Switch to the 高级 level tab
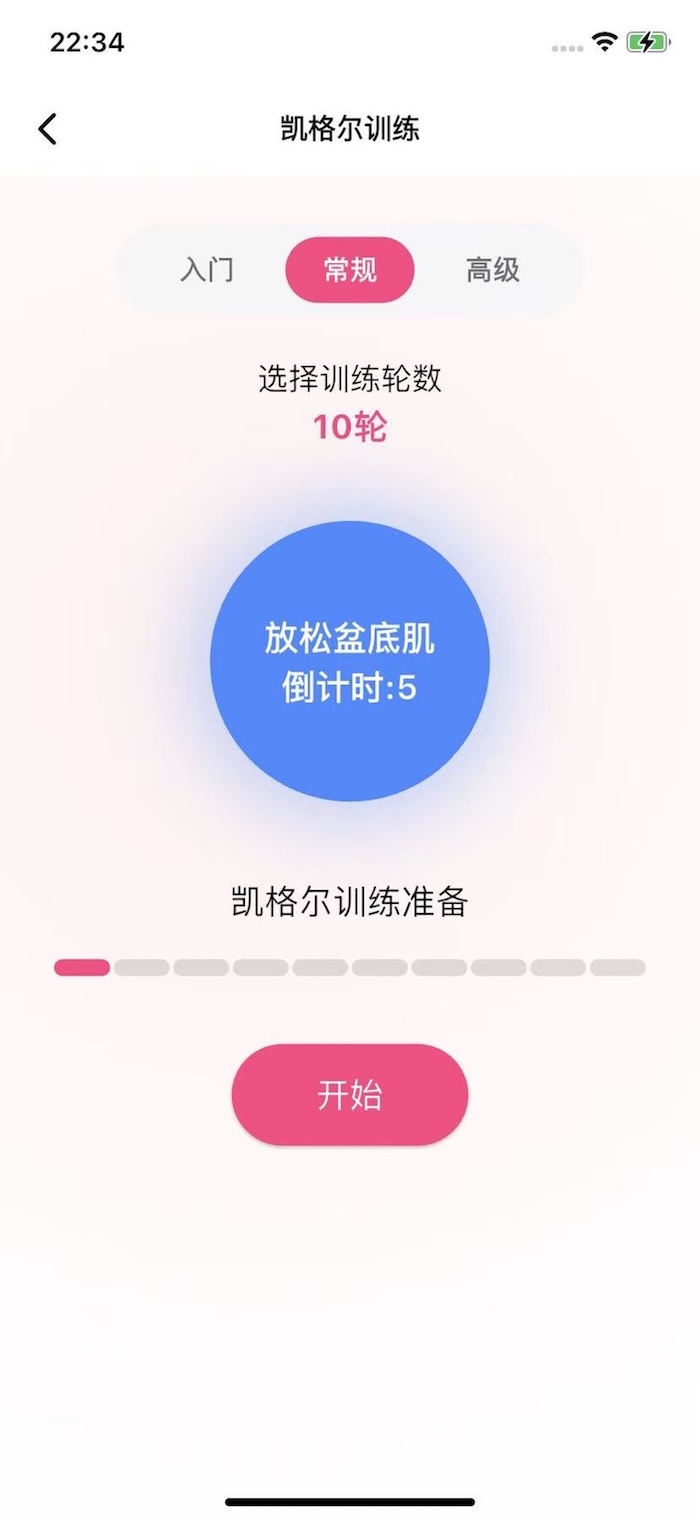The width and height of the screenshot is (700, 1520). (493, 270)
